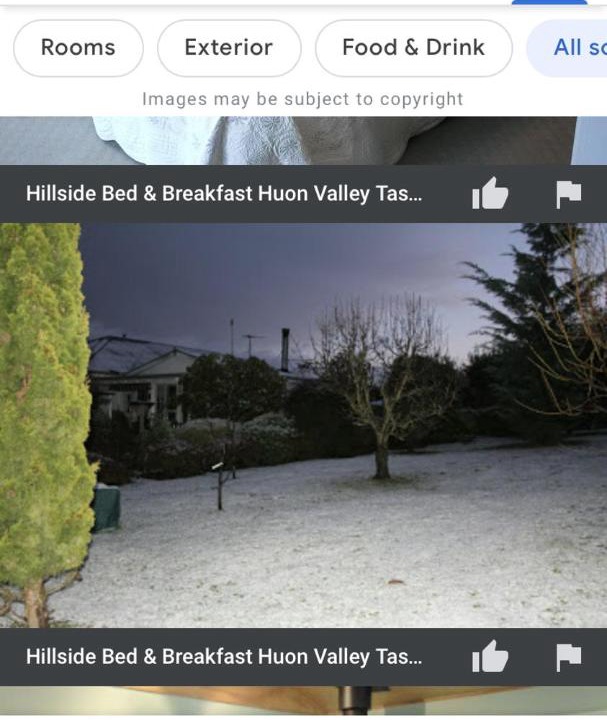The height and width of the screenshot is (720, 607).
Task: Select the Exterior photo filter chip
Action: (228, 47)
